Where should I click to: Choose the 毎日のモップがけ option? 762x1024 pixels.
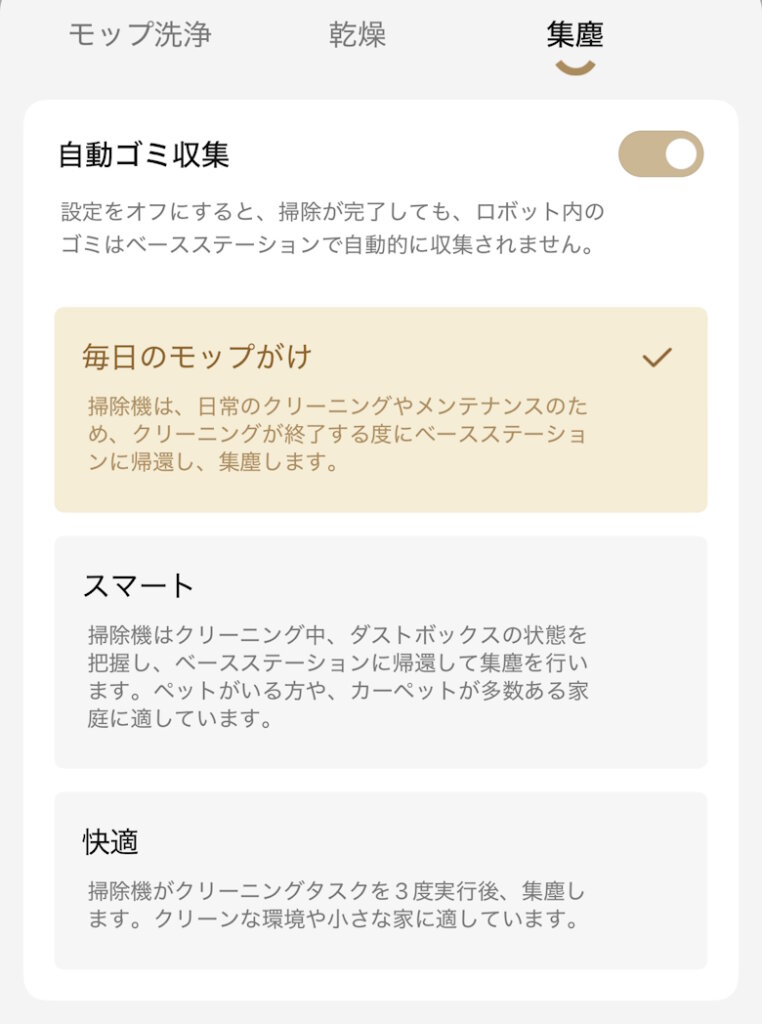point(380,409)
